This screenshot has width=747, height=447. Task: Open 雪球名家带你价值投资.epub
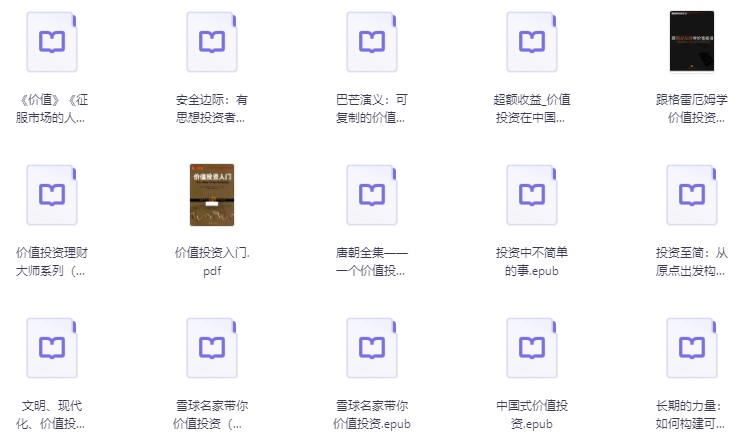click(372, 348)
